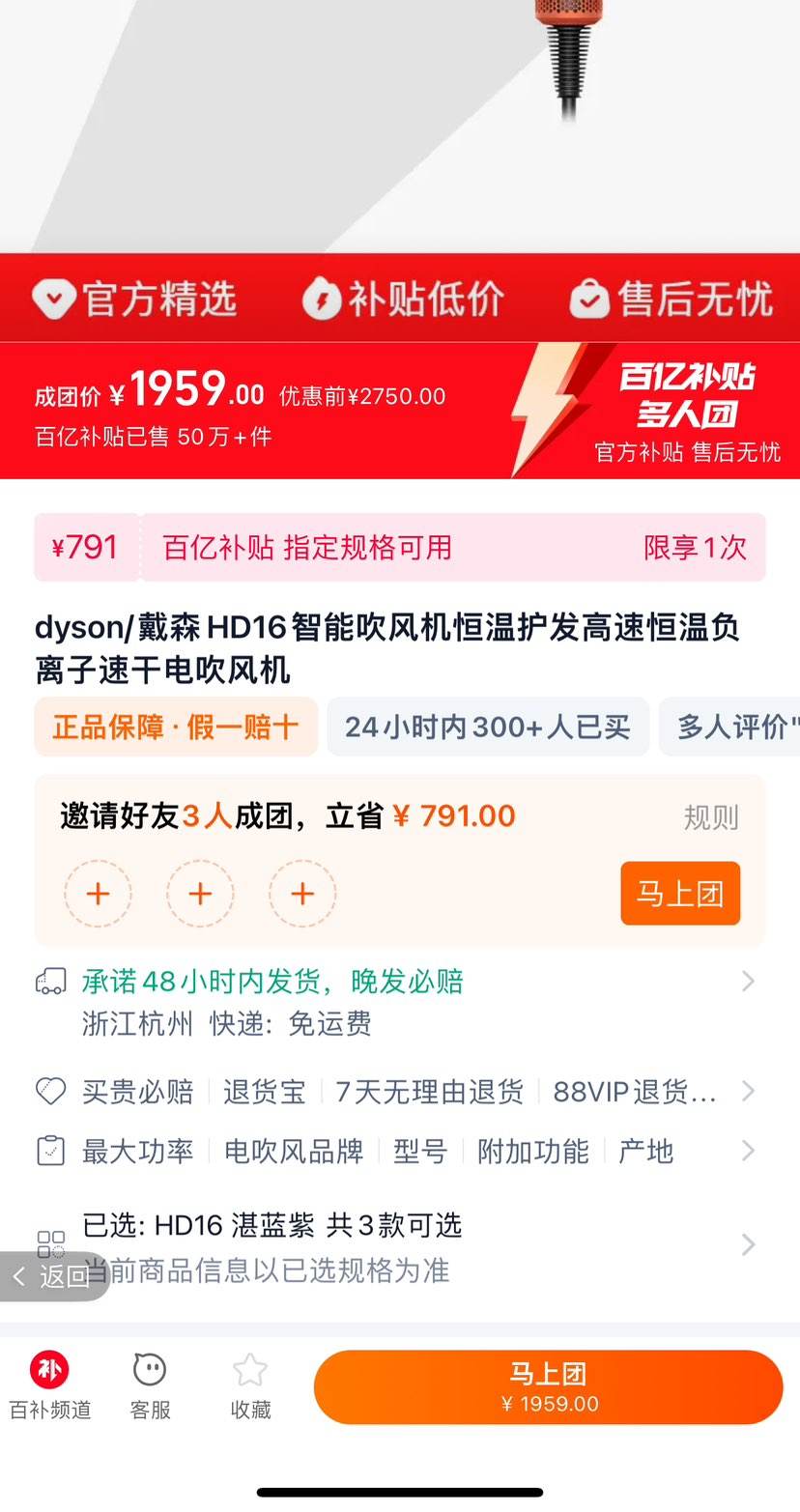Click the 返回 back arrow
The width and height of the screenshot is (800, 1512).
coord(19,1275)
